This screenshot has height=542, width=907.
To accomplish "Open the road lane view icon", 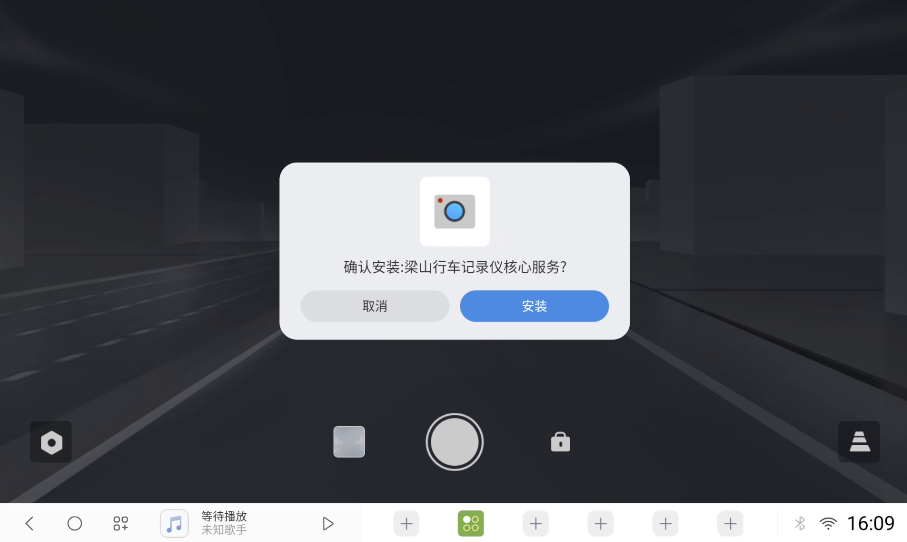I will 858,441.
